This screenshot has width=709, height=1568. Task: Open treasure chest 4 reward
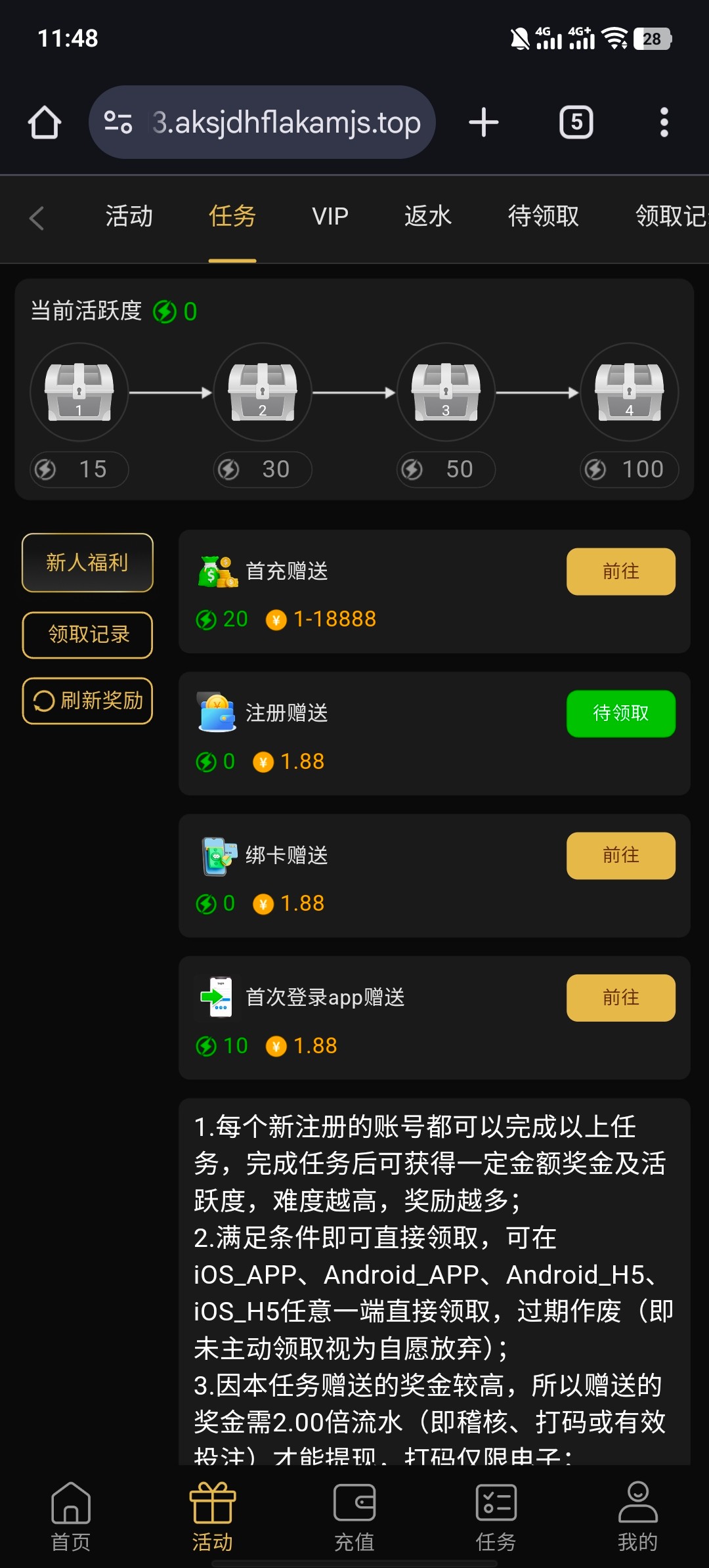point(629,392)
